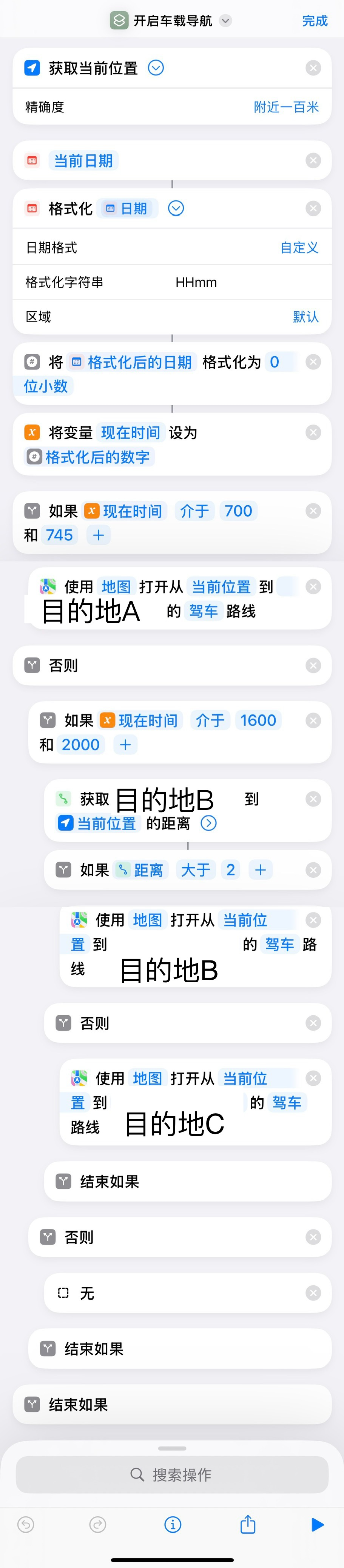
Task: Add a condition after 745
Action: pyautogui.click(x=99, y=535)
